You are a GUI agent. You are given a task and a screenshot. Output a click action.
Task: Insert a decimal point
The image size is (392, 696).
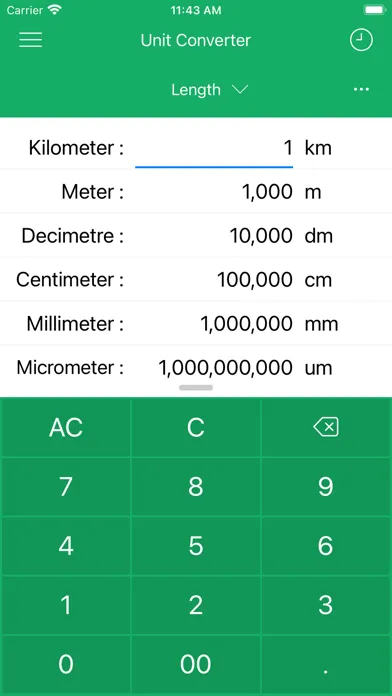326,664
